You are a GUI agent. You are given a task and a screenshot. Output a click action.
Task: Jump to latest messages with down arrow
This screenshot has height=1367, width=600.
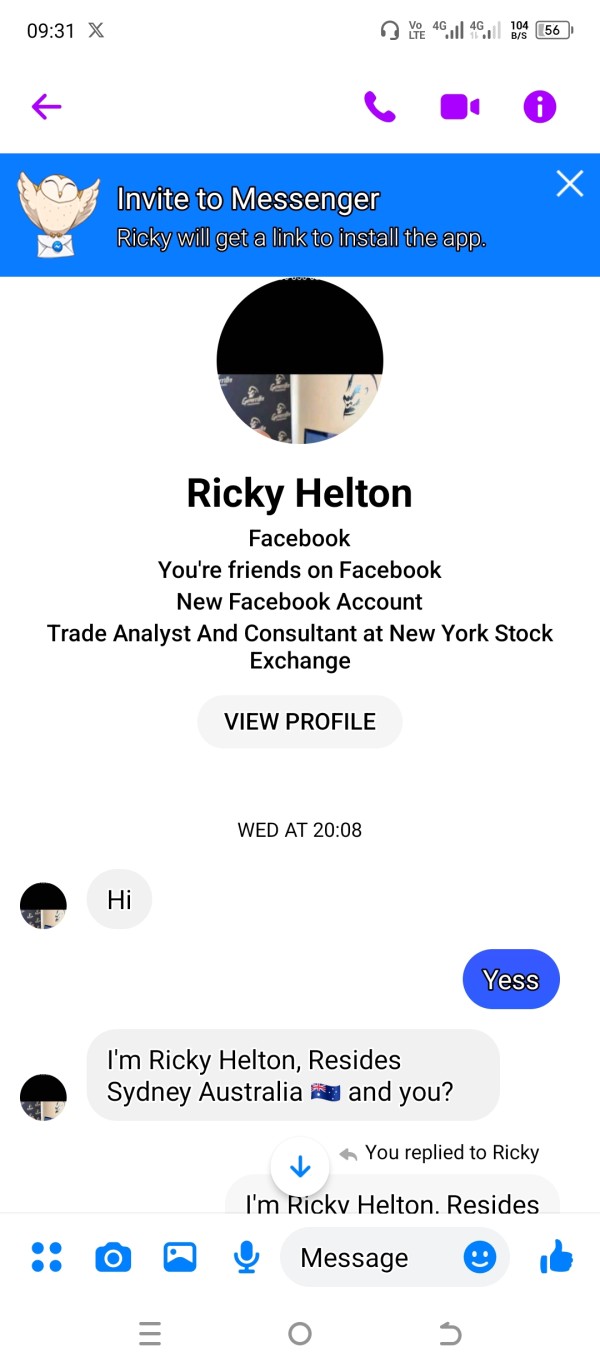[x=300, y=1167]
